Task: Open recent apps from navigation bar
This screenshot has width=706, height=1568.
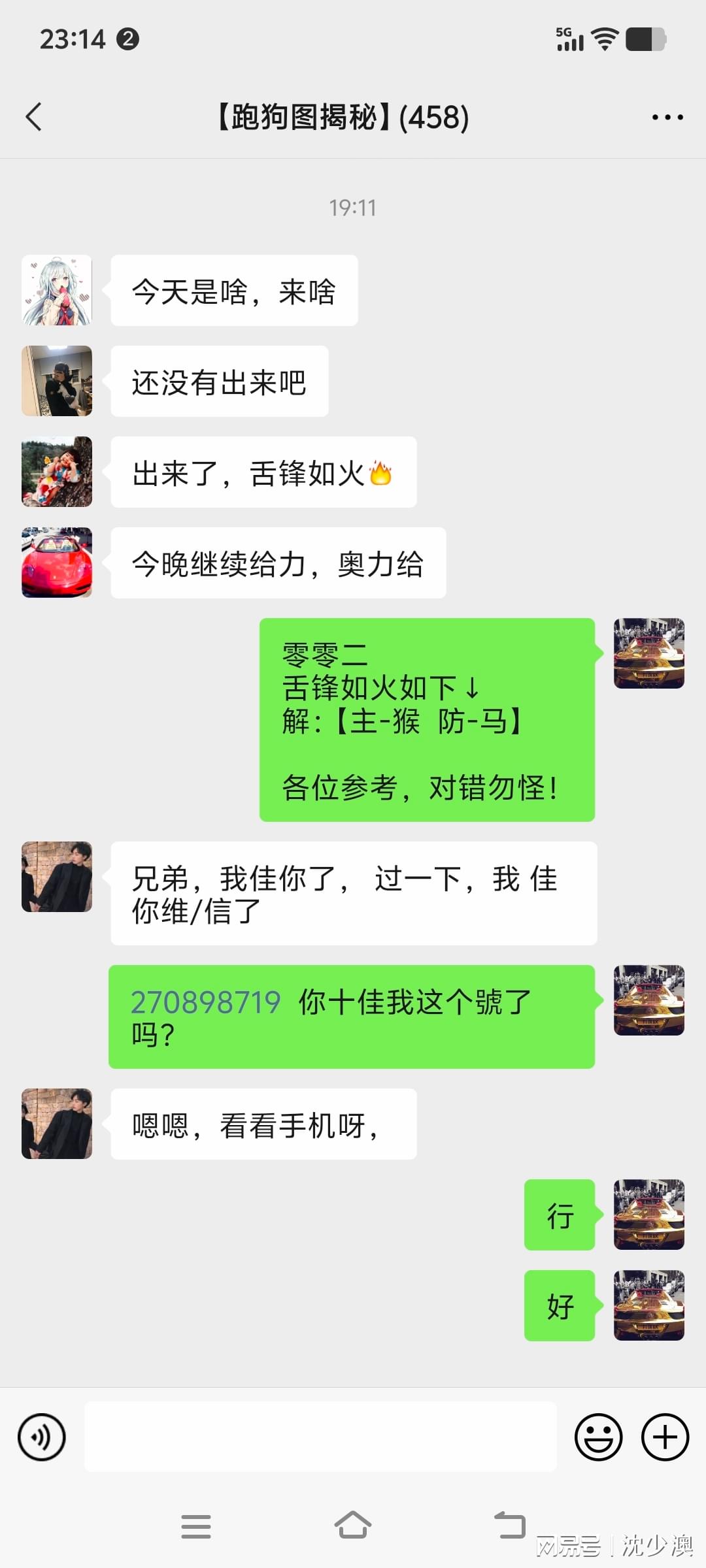Action: [195, 1527]
